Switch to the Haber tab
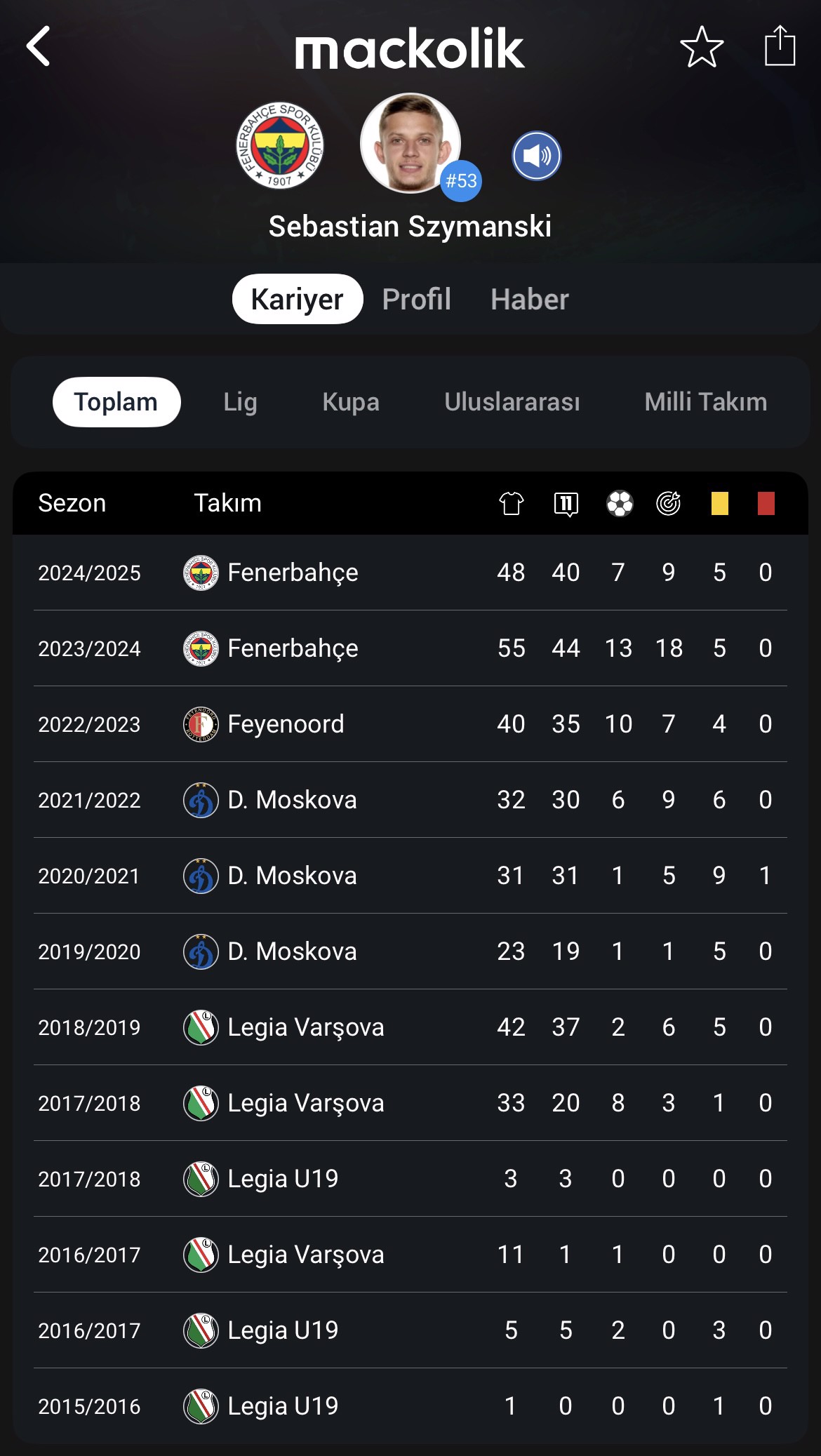This screenshot has height=1456, width=821. coord(530,300)
